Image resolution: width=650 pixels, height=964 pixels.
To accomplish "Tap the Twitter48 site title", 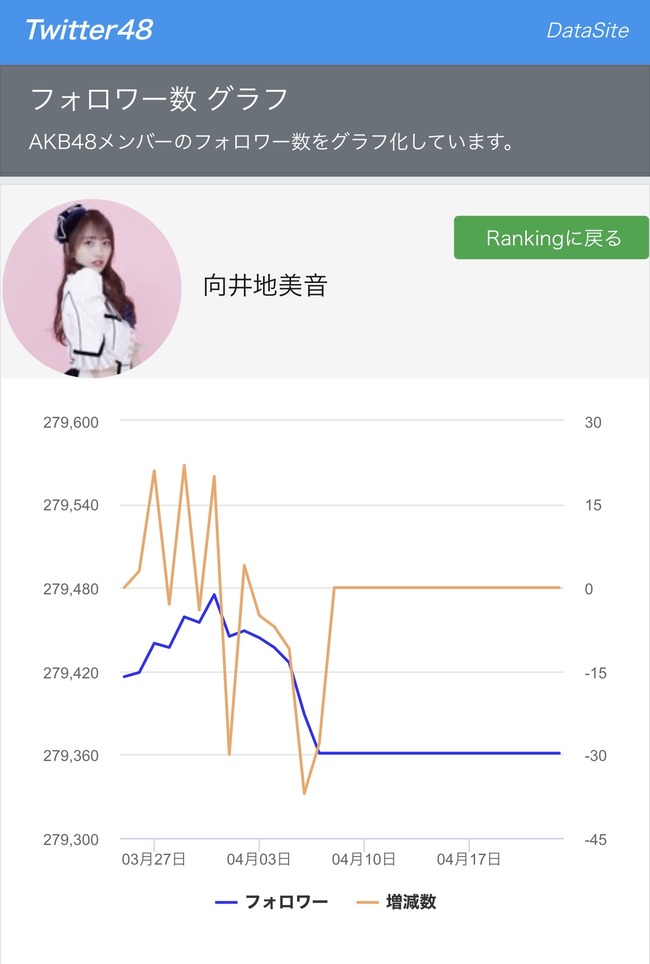I will click(x=88, y=30).
